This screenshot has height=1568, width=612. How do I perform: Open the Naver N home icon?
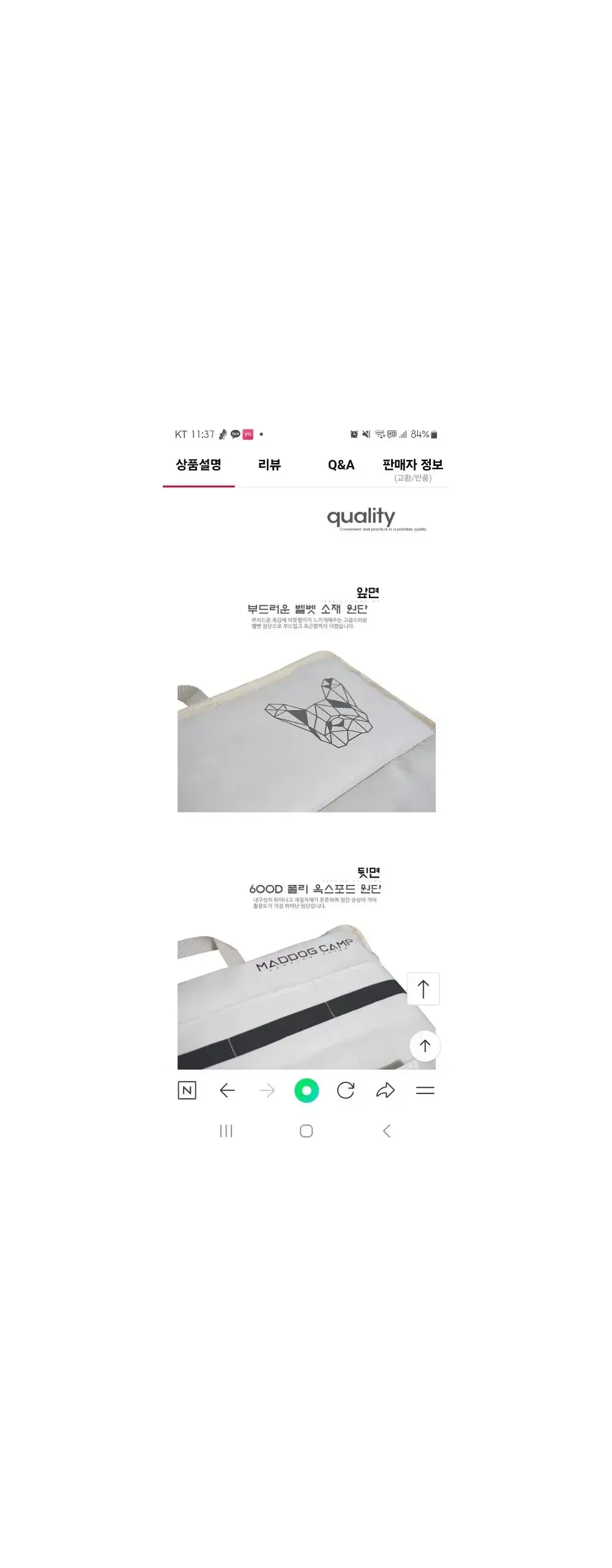pos(187,1090)
